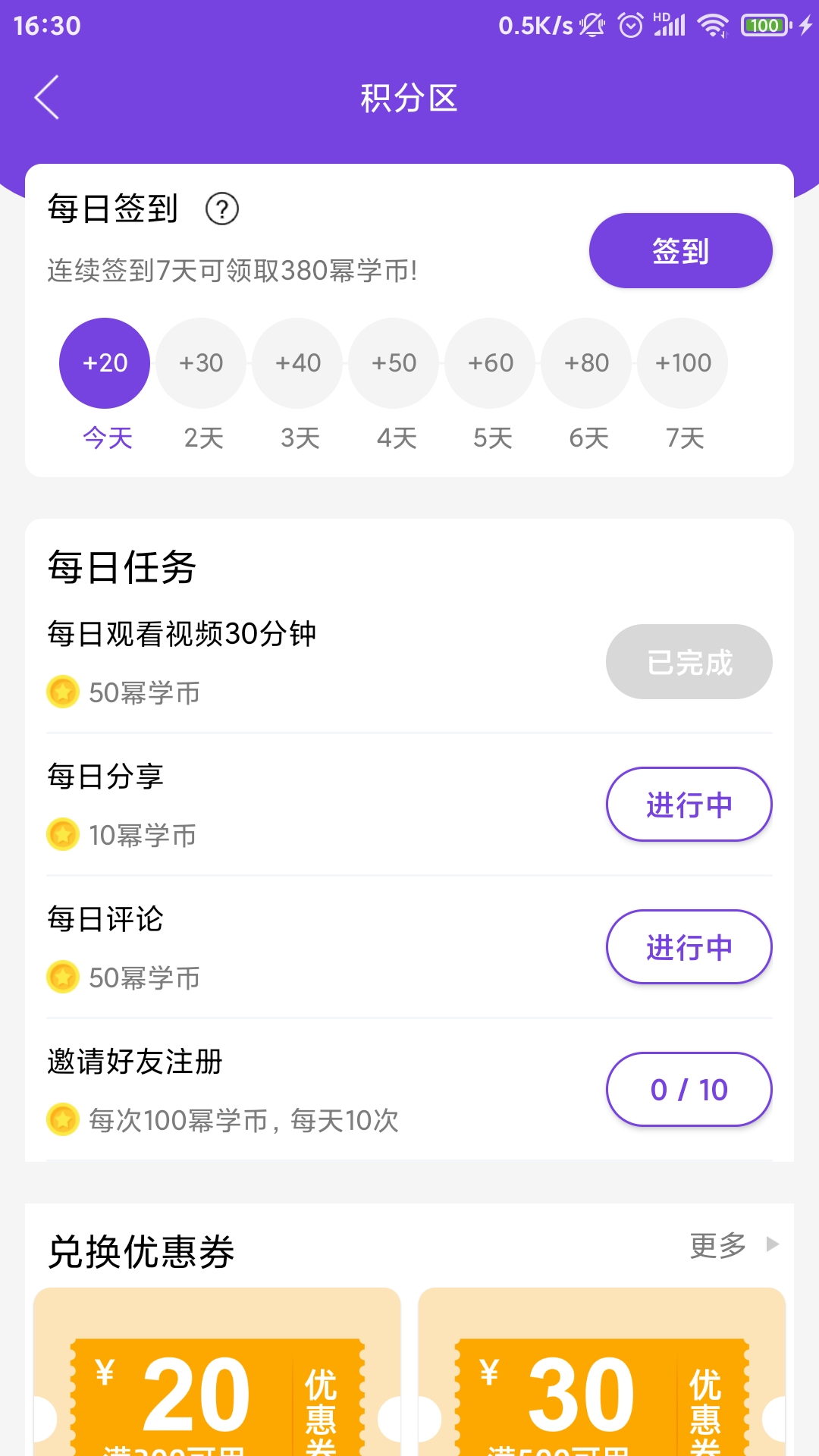819x1456 pixels.
Task: Tap the +80 circle for day 6
Action: point(585,362)
